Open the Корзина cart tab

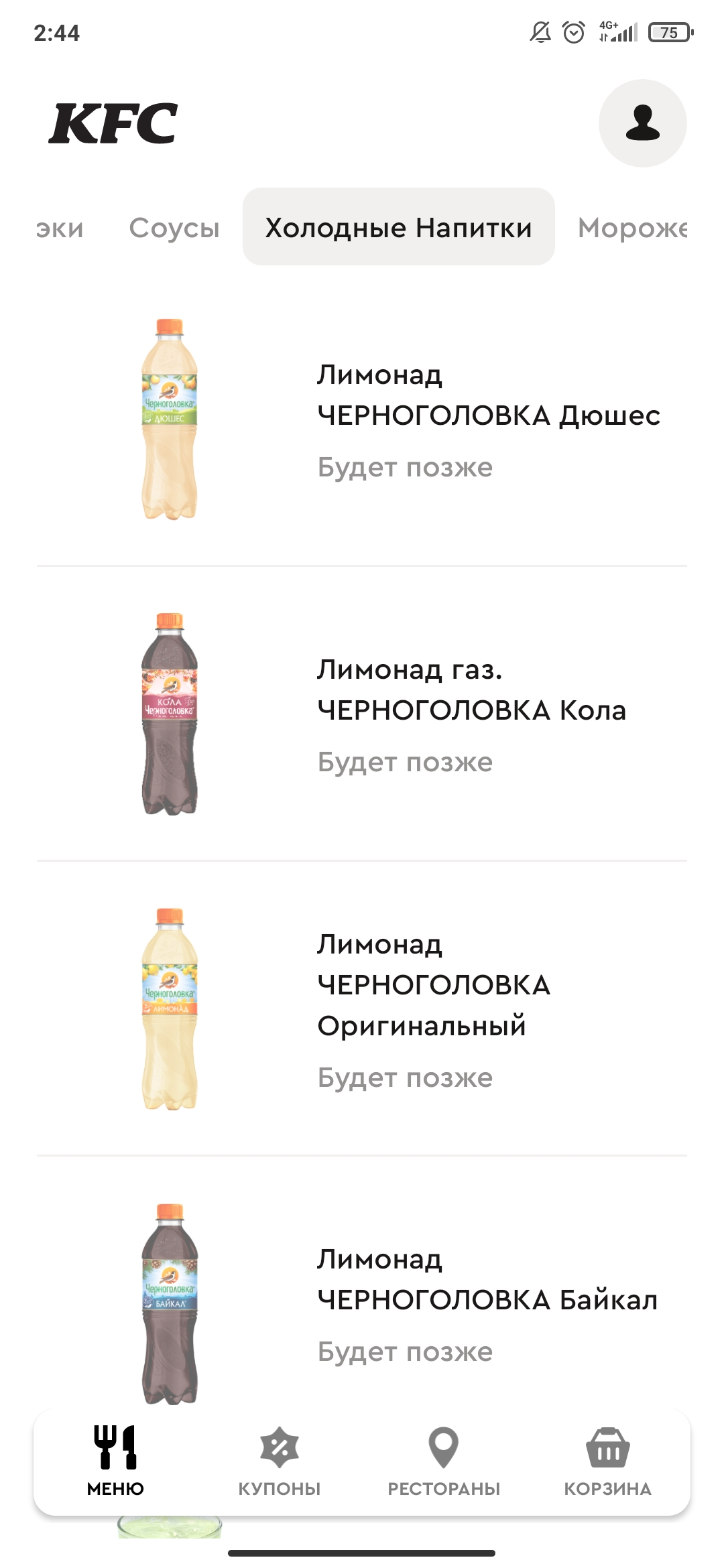click(x=607, y=1461)
